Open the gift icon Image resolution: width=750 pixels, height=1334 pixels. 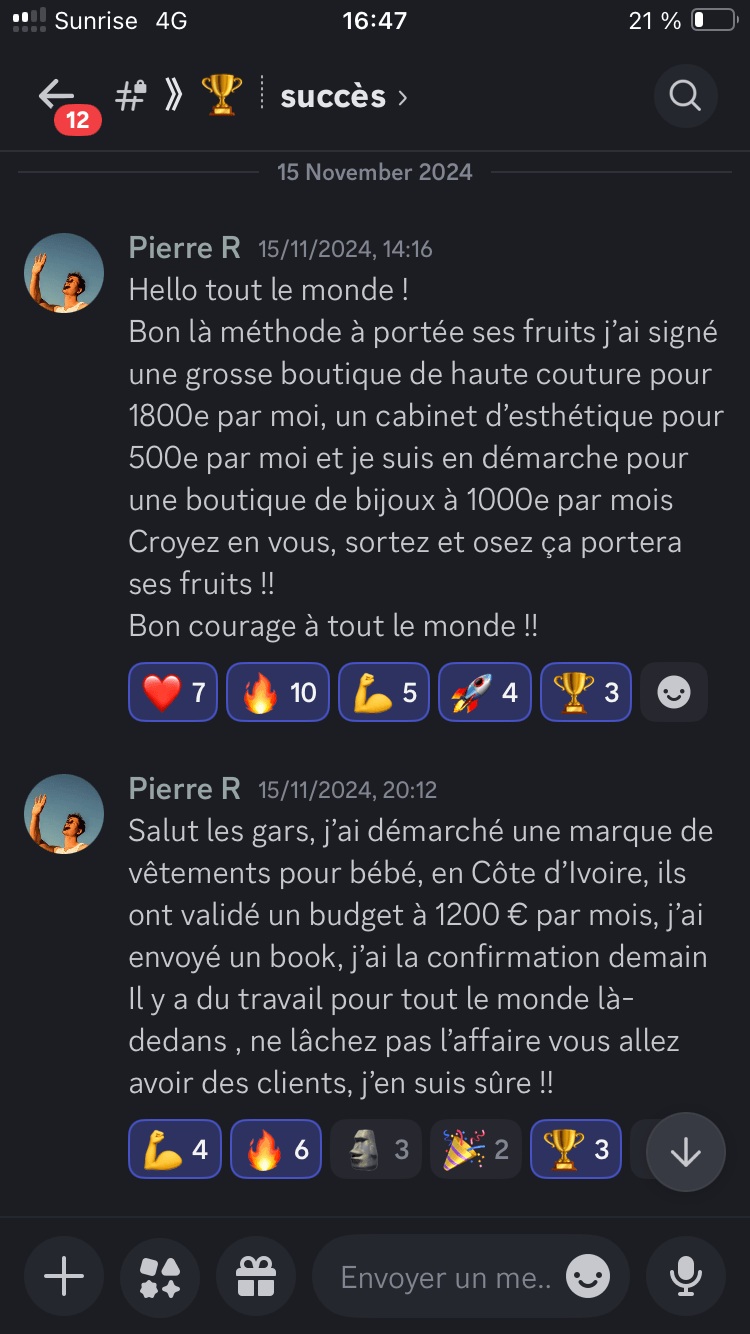tap(255, 1276)
